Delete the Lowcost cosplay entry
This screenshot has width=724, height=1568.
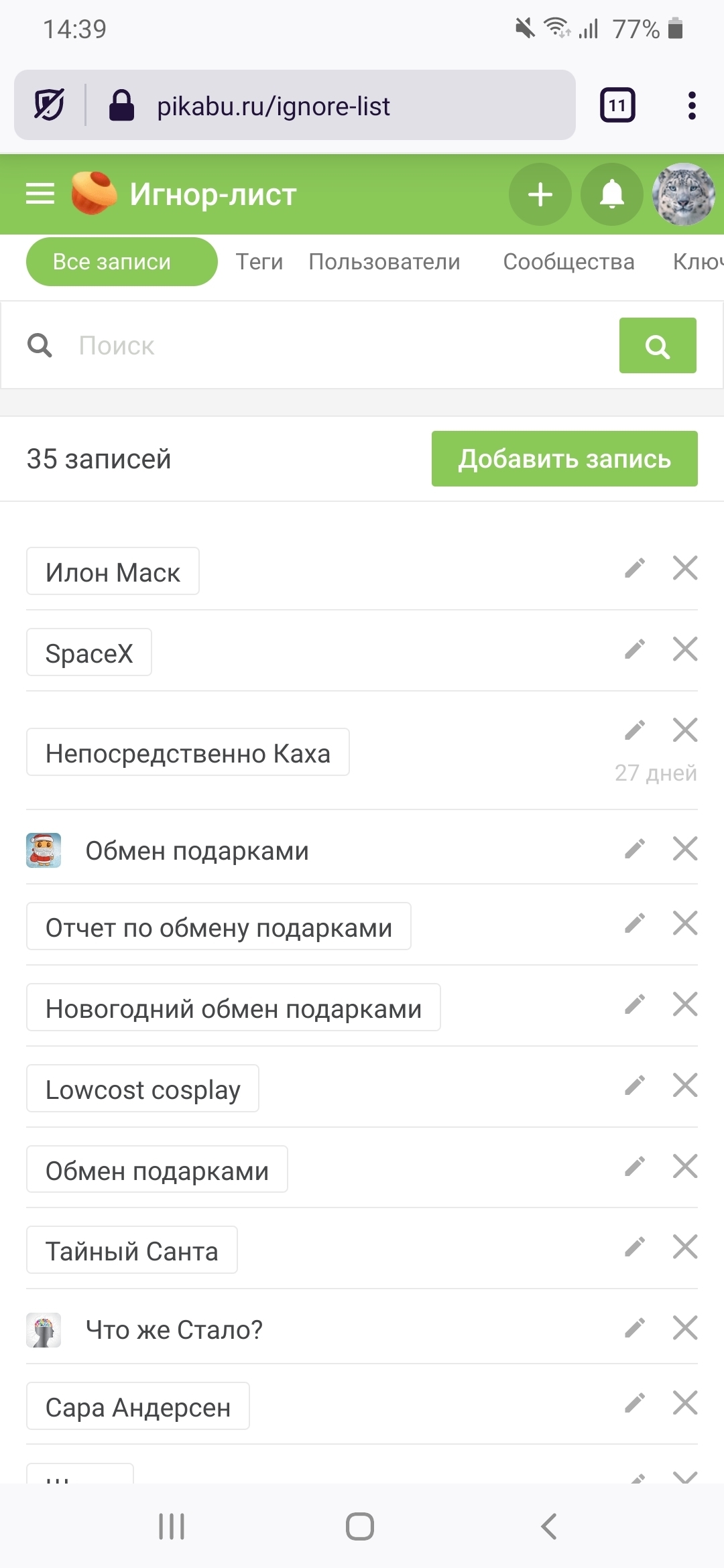click(685, 1086)
